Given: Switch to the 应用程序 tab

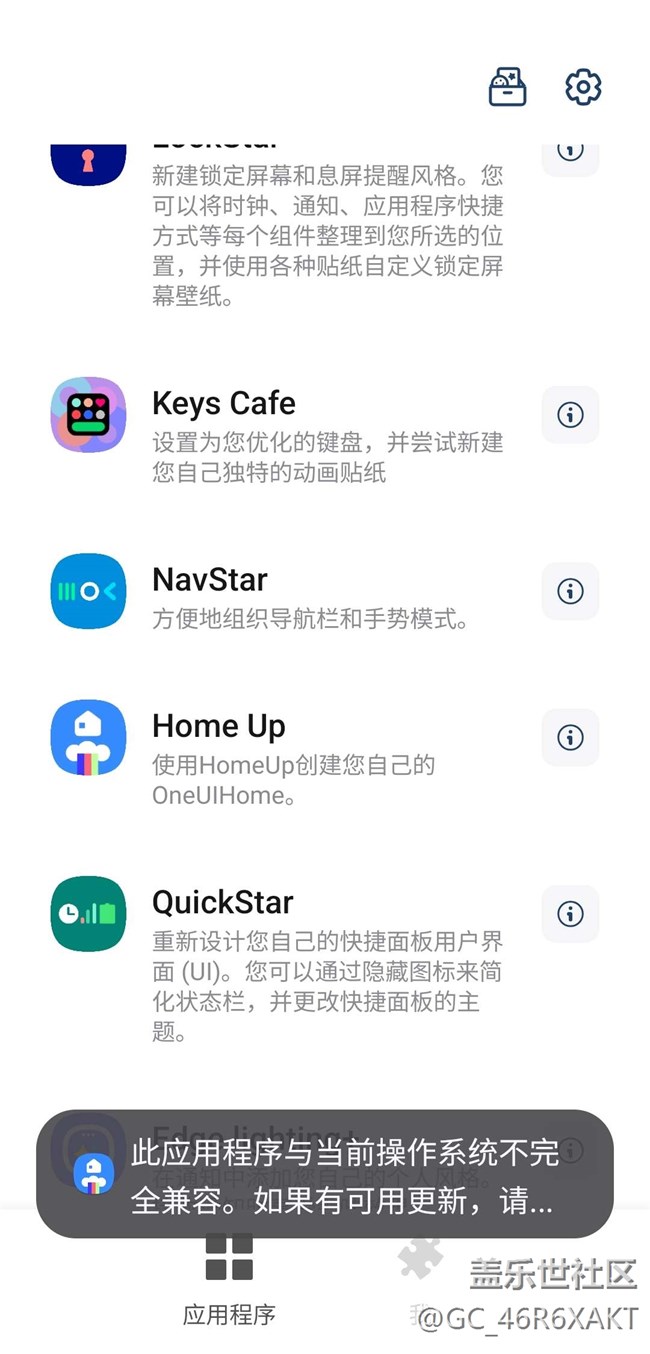Looking at the screenshot, I should click(x=229, y=1285).
